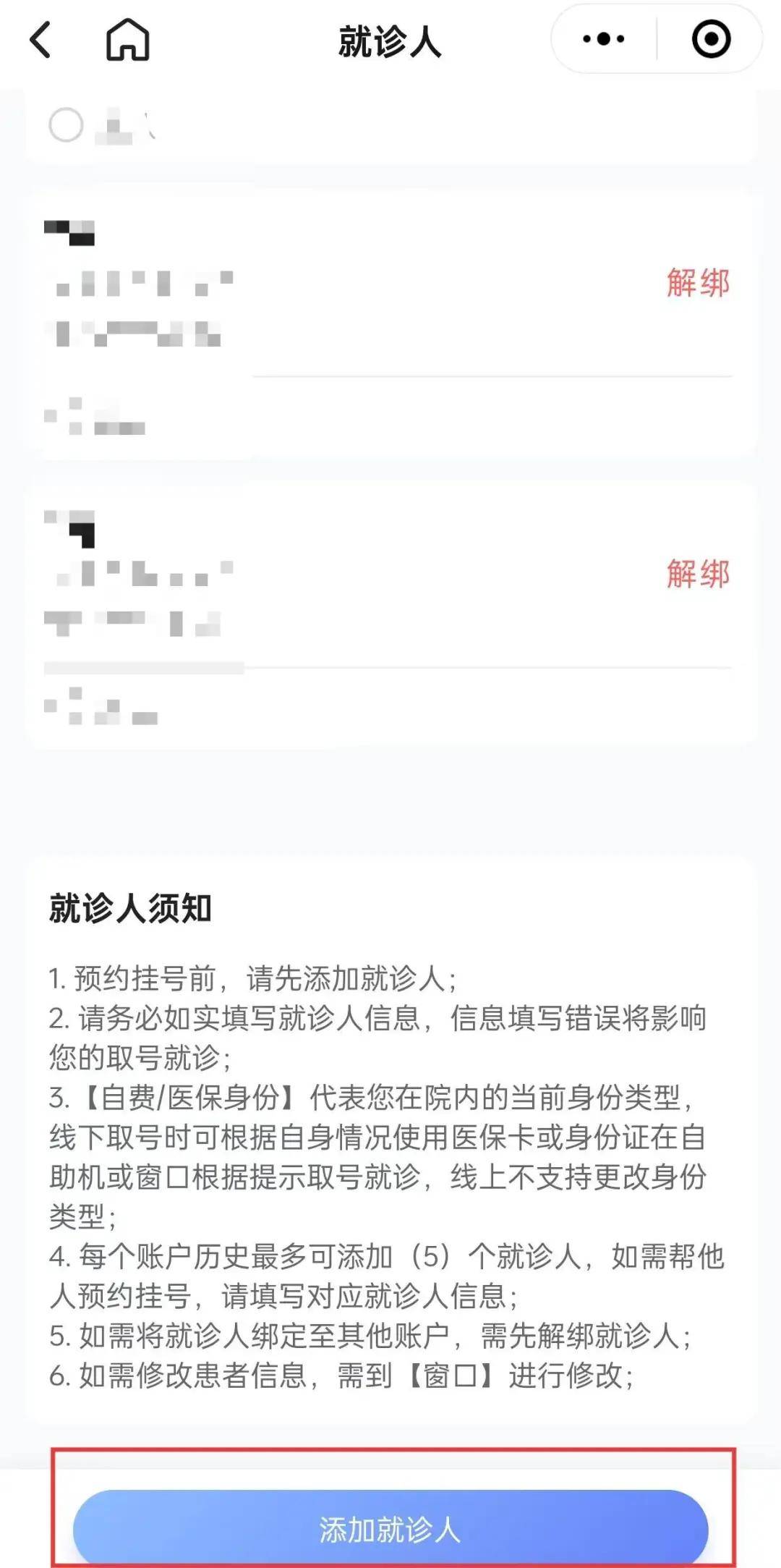Tap 解绑 on the first patient card
This screenshot has width=781, height=1568.
[x=698, y=282]
